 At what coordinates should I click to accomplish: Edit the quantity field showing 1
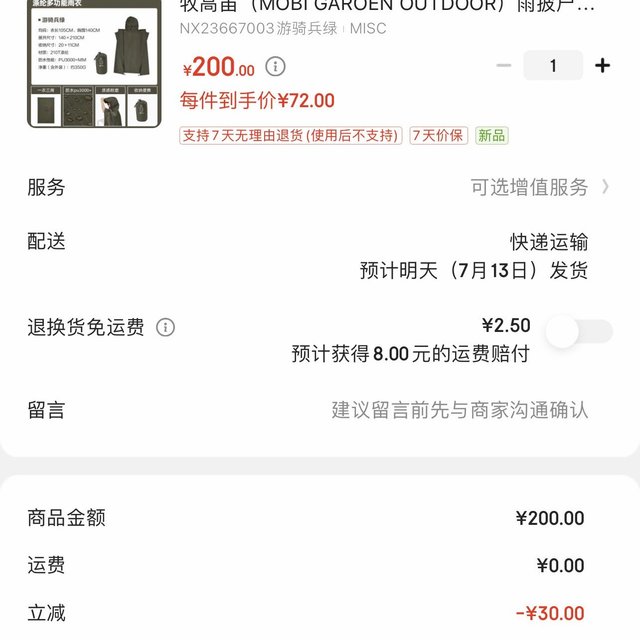[553, 66]
